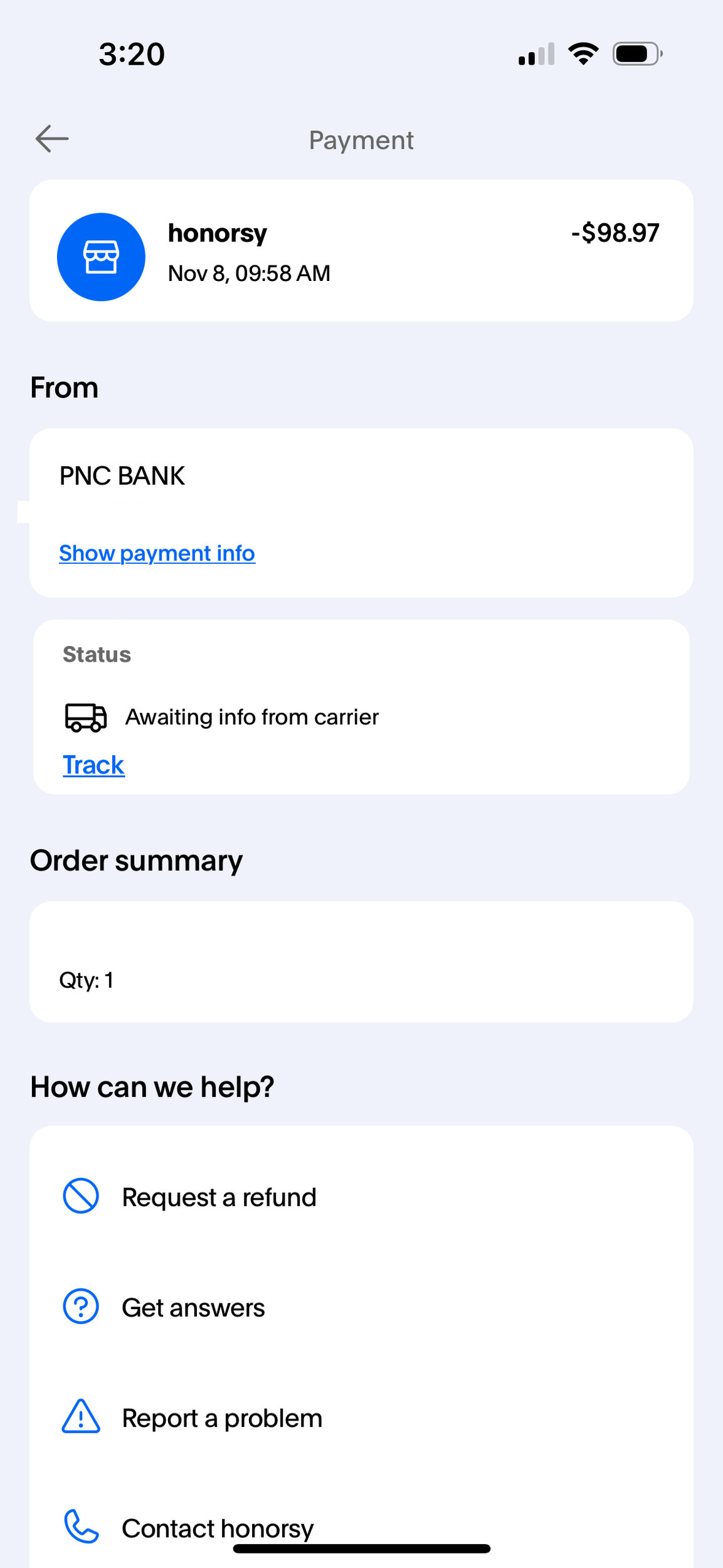
Task: Go back using the arrow icon
Action: 52,139
